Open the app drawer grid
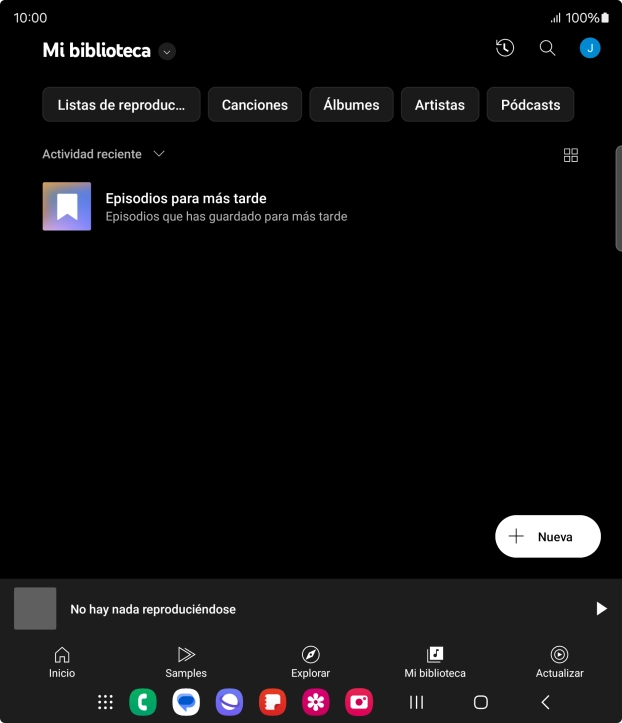 coord(105,702)
